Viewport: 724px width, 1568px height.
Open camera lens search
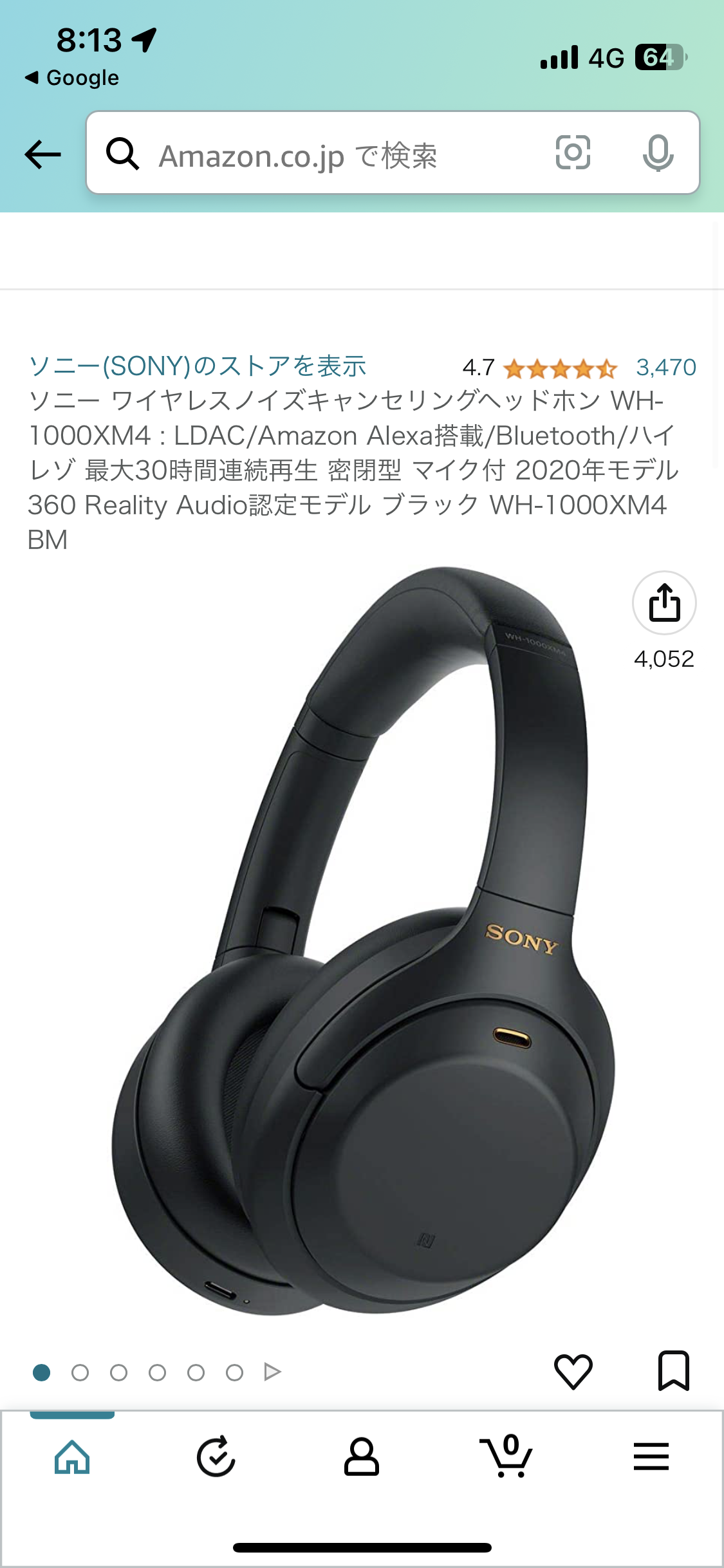pyautogui.click(x=572, y=153)
